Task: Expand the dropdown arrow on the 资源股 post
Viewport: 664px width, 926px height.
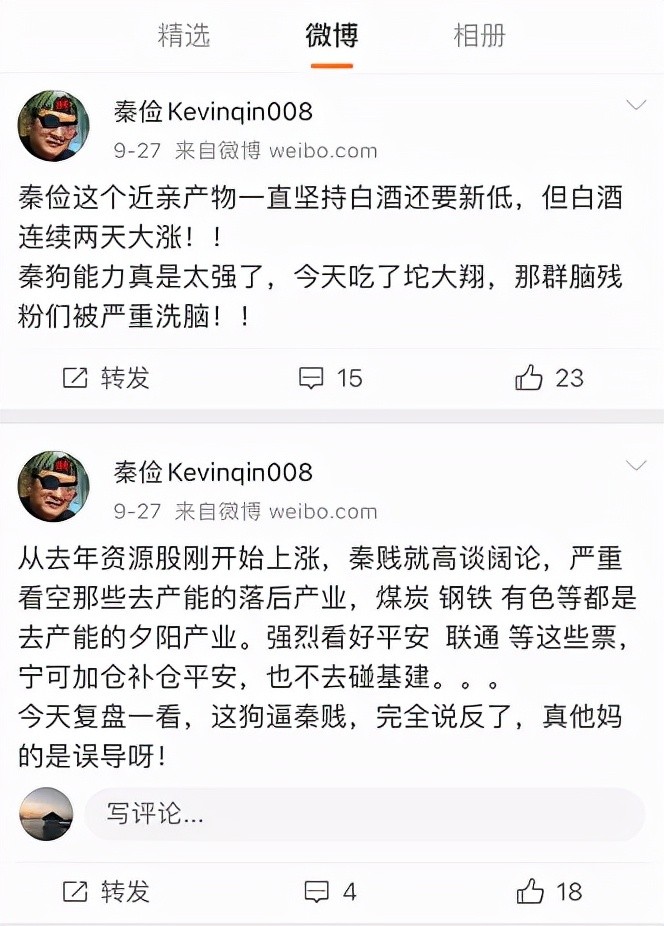Action: point(635,466)
